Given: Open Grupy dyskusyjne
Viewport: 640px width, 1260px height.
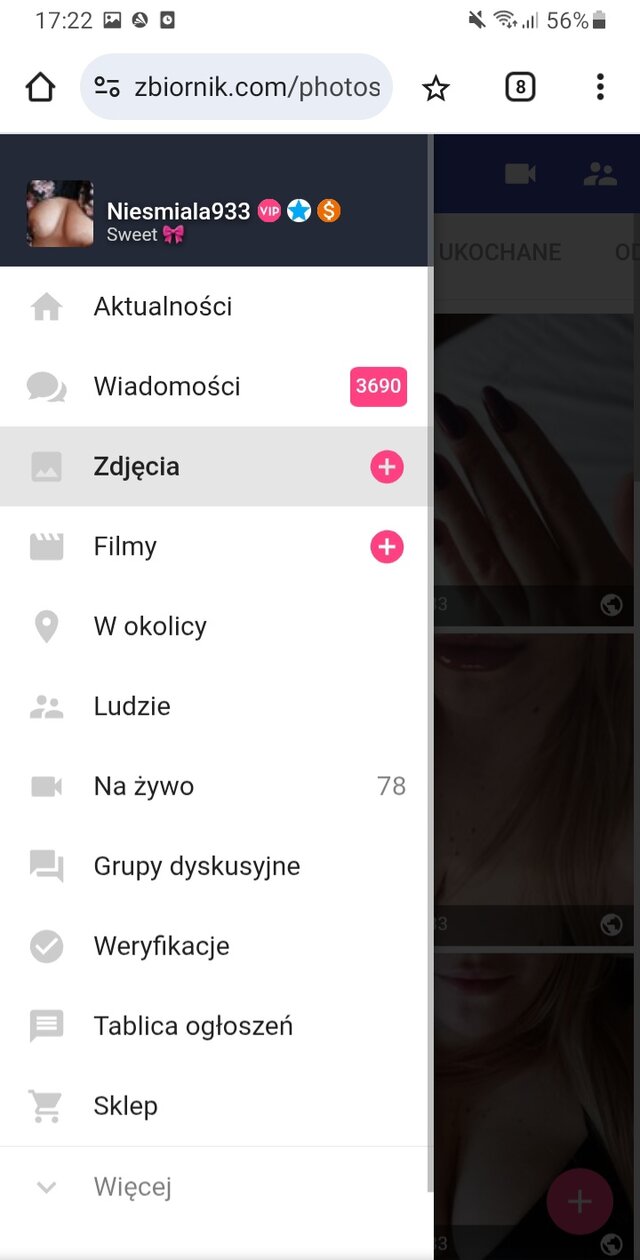Looking at the screenshot, I should click(x=197, y=867).
